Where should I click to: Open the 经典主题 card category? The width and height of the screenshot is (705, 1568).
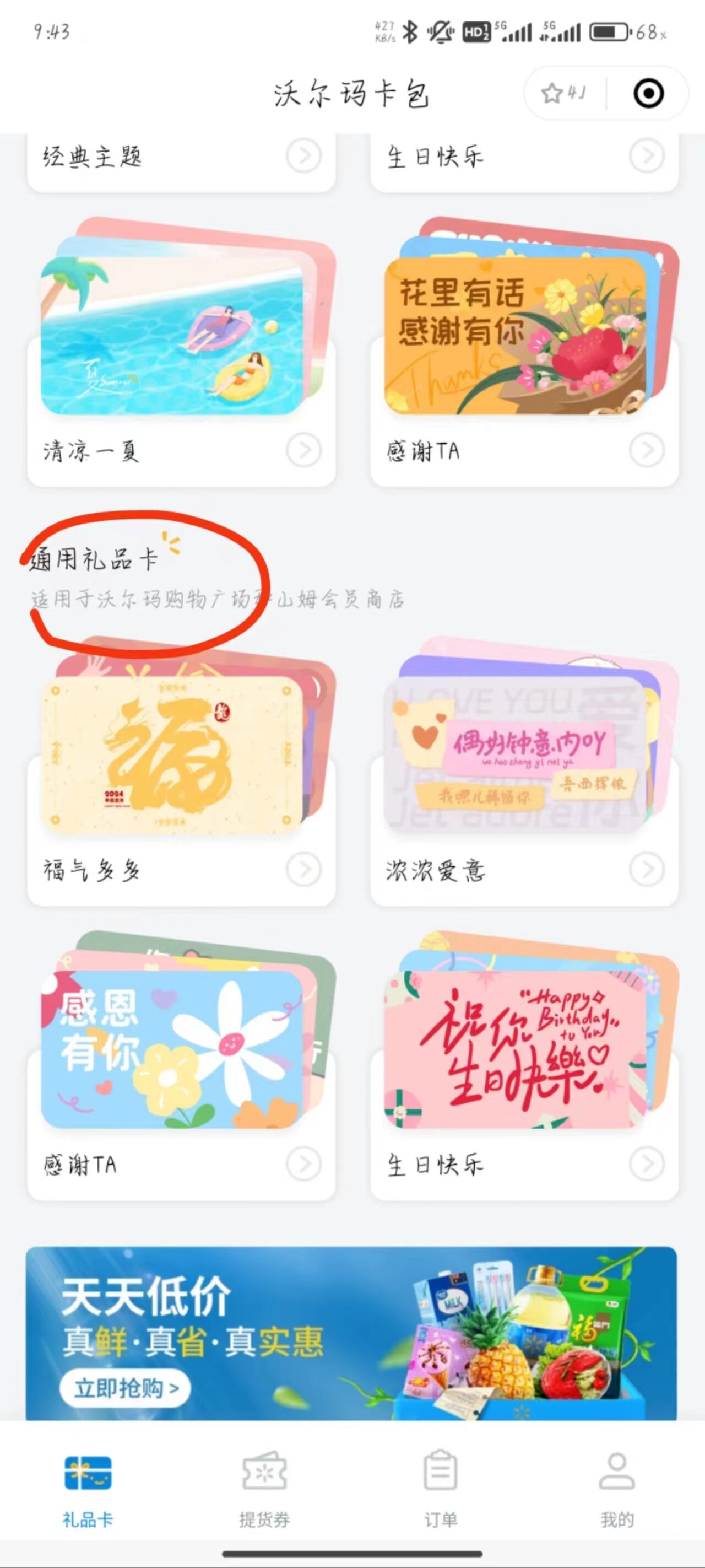pyautogui.click(x=181, y=157)
